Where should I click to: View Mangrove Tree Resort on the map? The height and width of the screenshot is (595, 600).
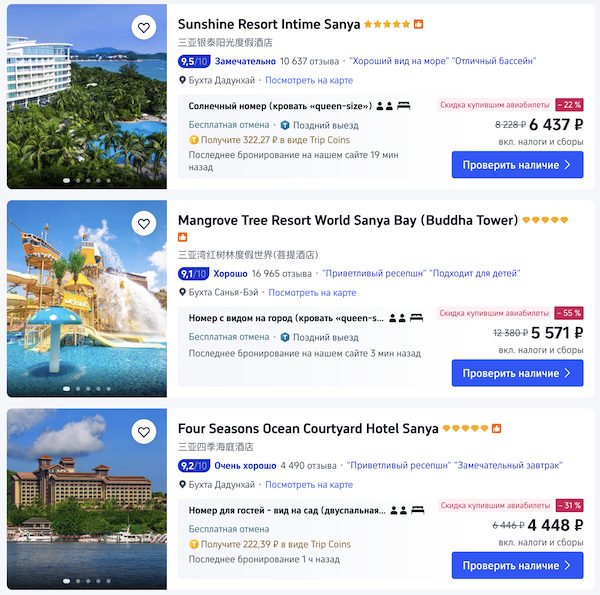[x=312, y=292]
